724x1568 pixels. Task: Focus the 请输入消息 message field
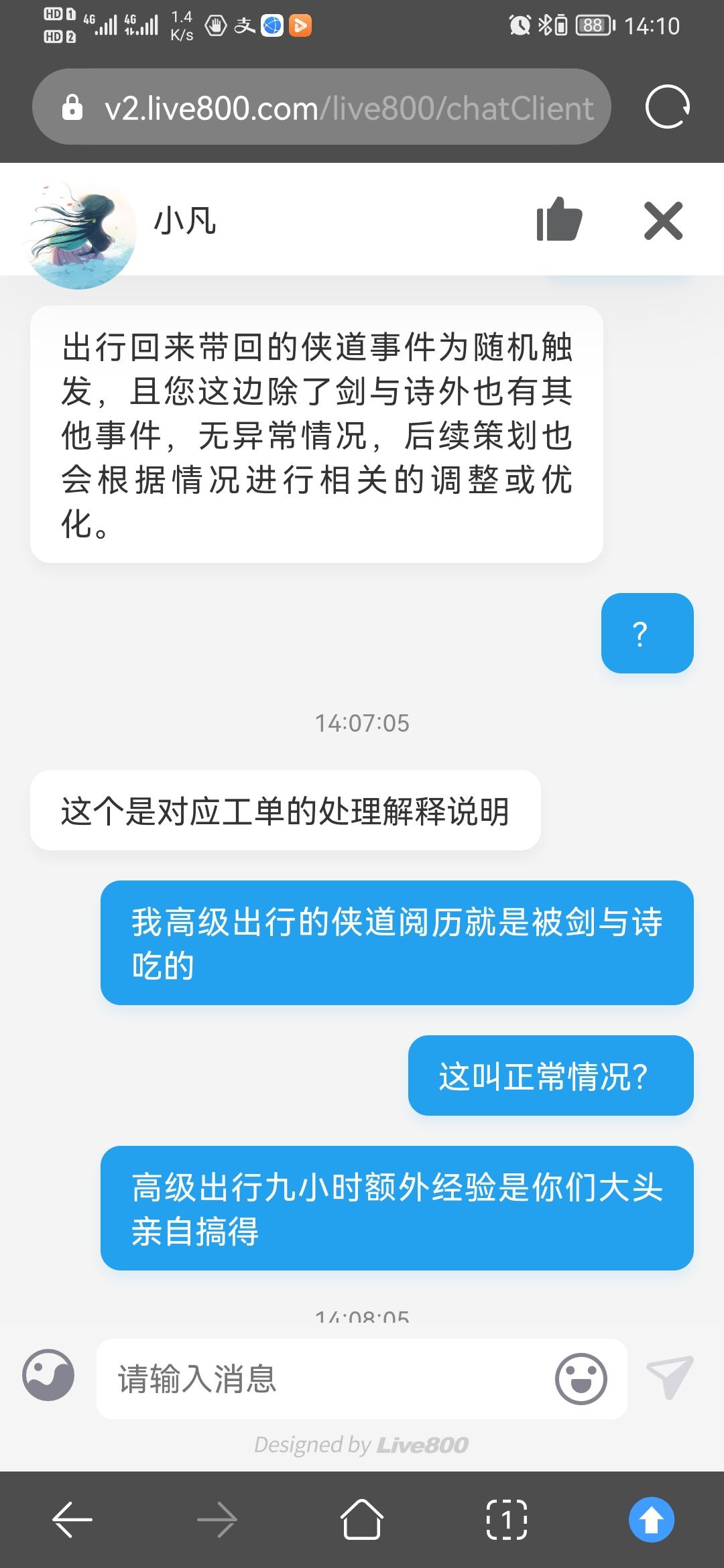click(x=328, y=1379)
